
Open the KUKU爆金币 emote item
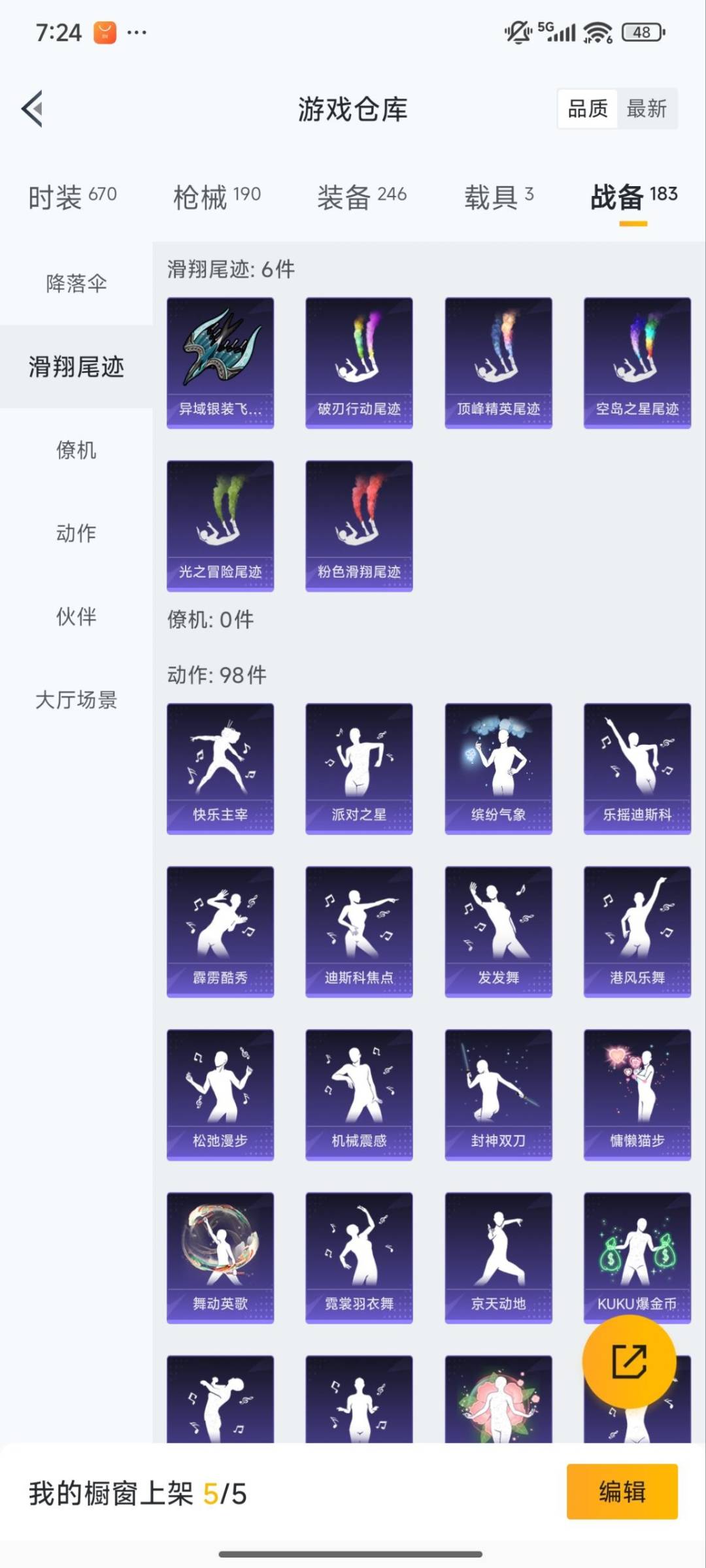click(x=637, y=1258)
